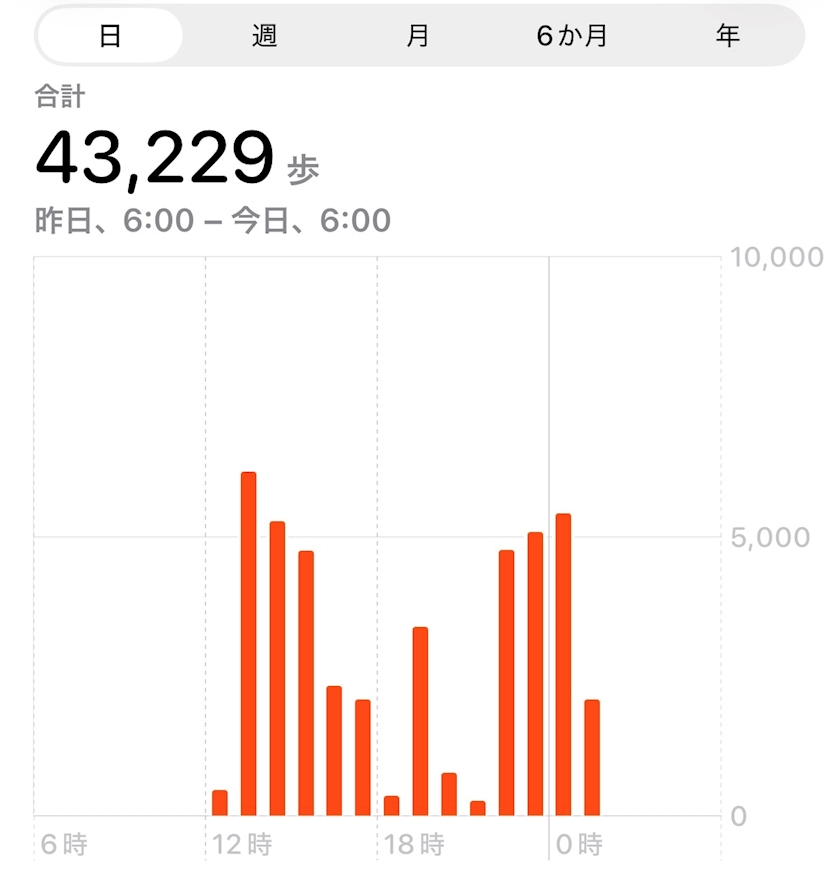The width and height of the screenshot is (840, 869).
Task: Switch to the 週 (week) view
Action: click(264, 36)
